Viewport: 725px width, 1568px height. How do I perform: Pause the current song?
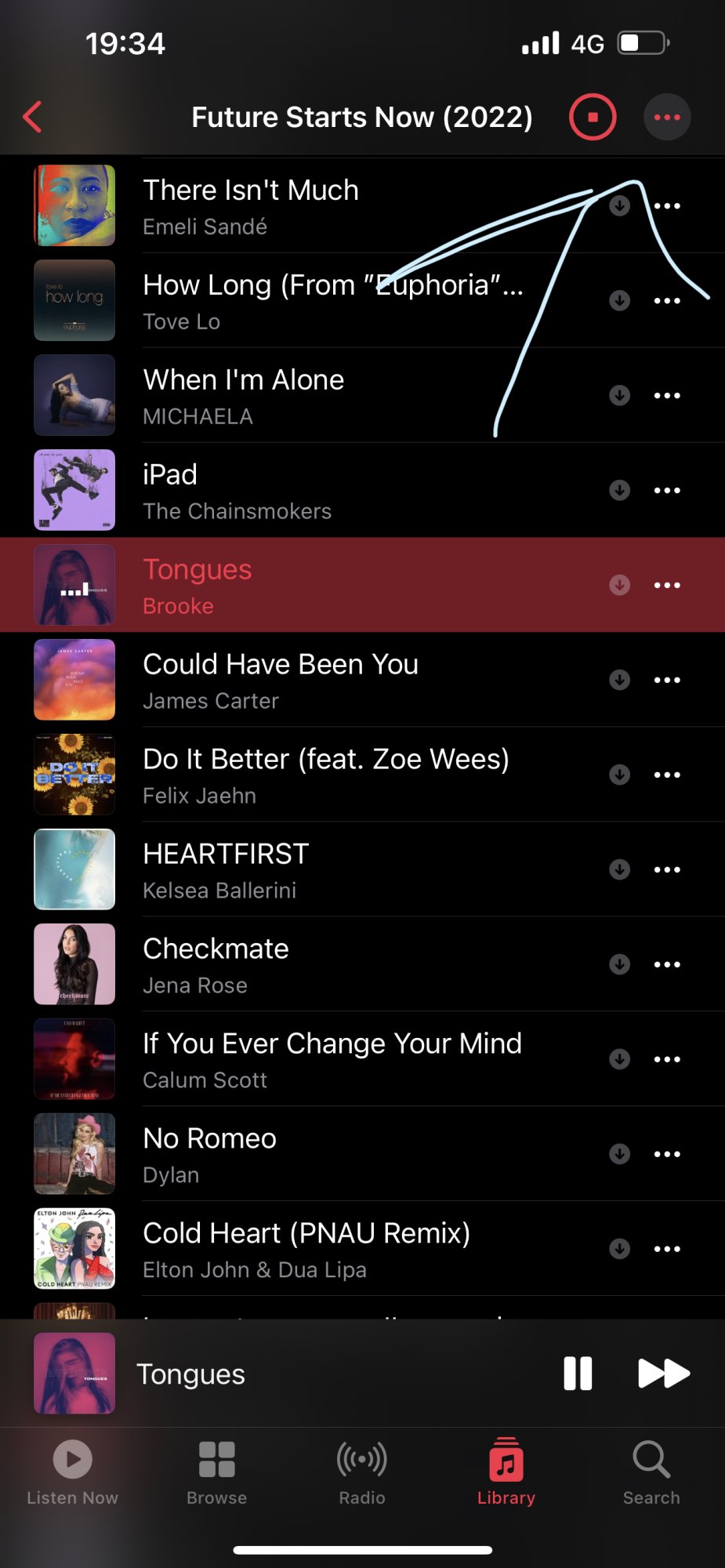click(578, 1374)
